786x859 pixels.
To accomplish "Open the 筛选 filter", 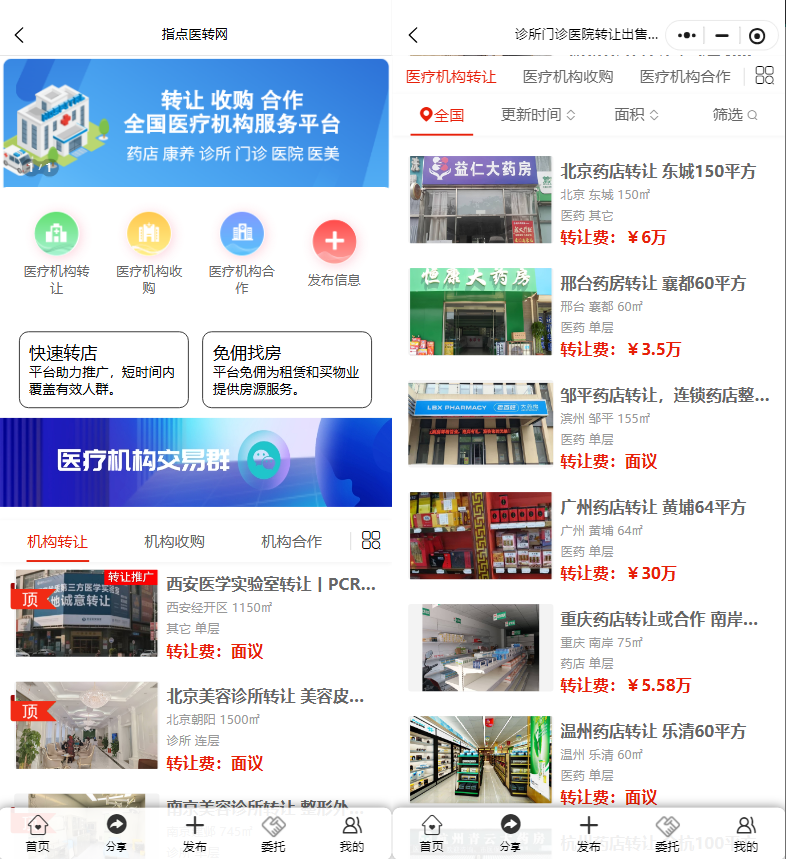I will point(735,115).
